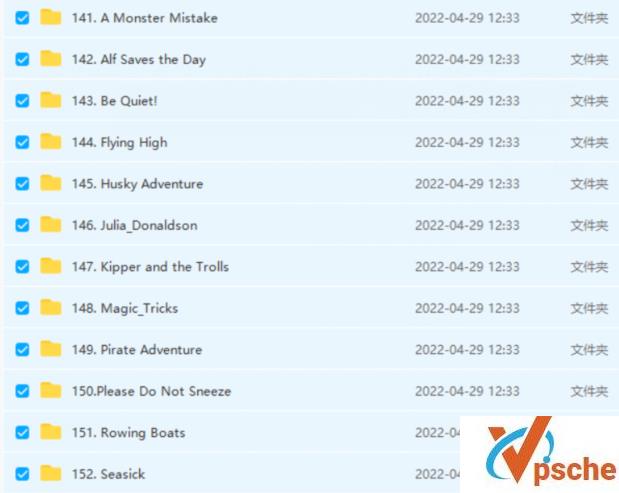The image size is (619, 493).
Task: Open the 144. Flying High folder
Action: [x=133, y=142]
